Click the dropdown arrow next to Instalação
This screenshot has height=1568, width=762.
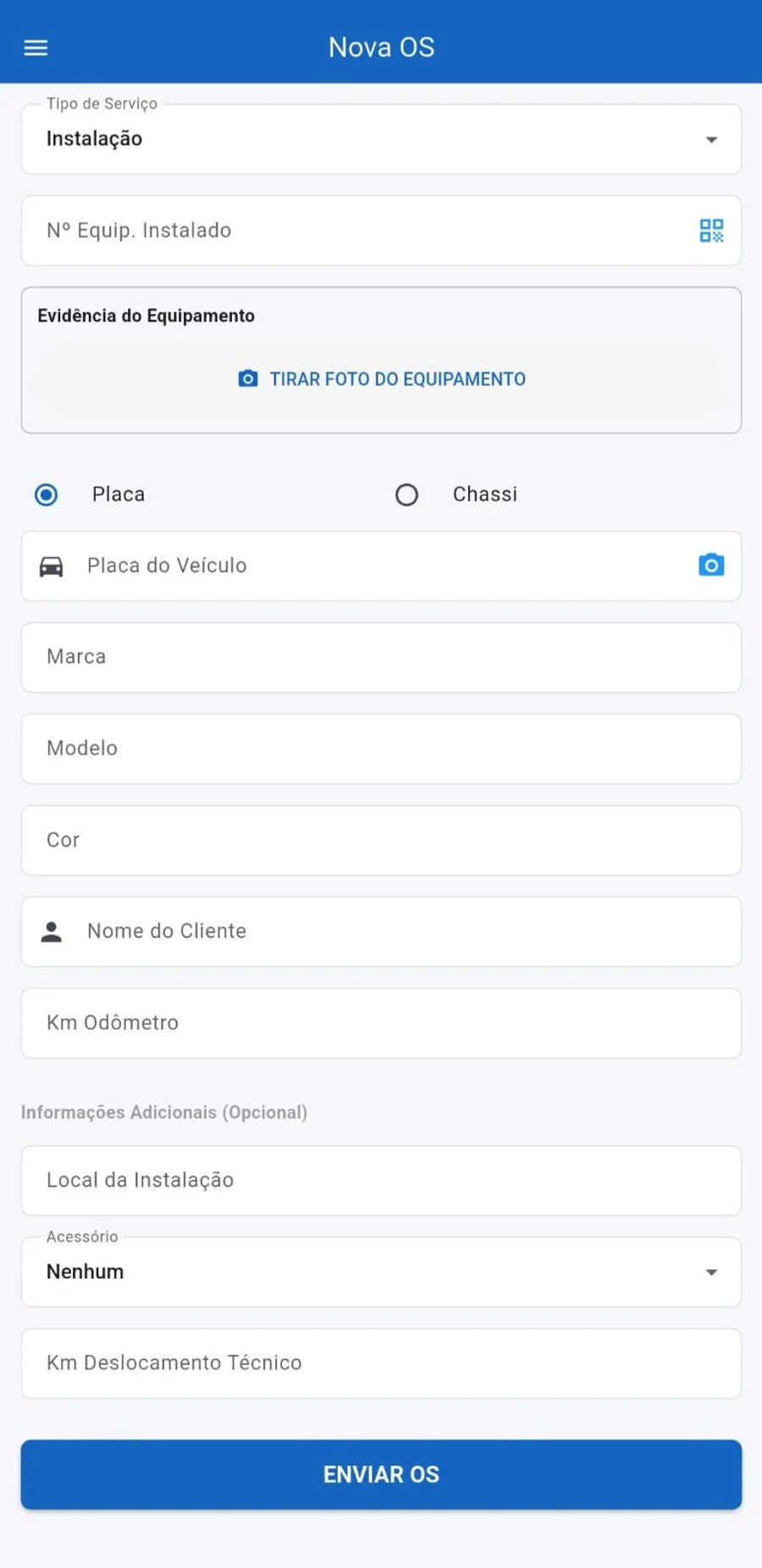[710, 140]
